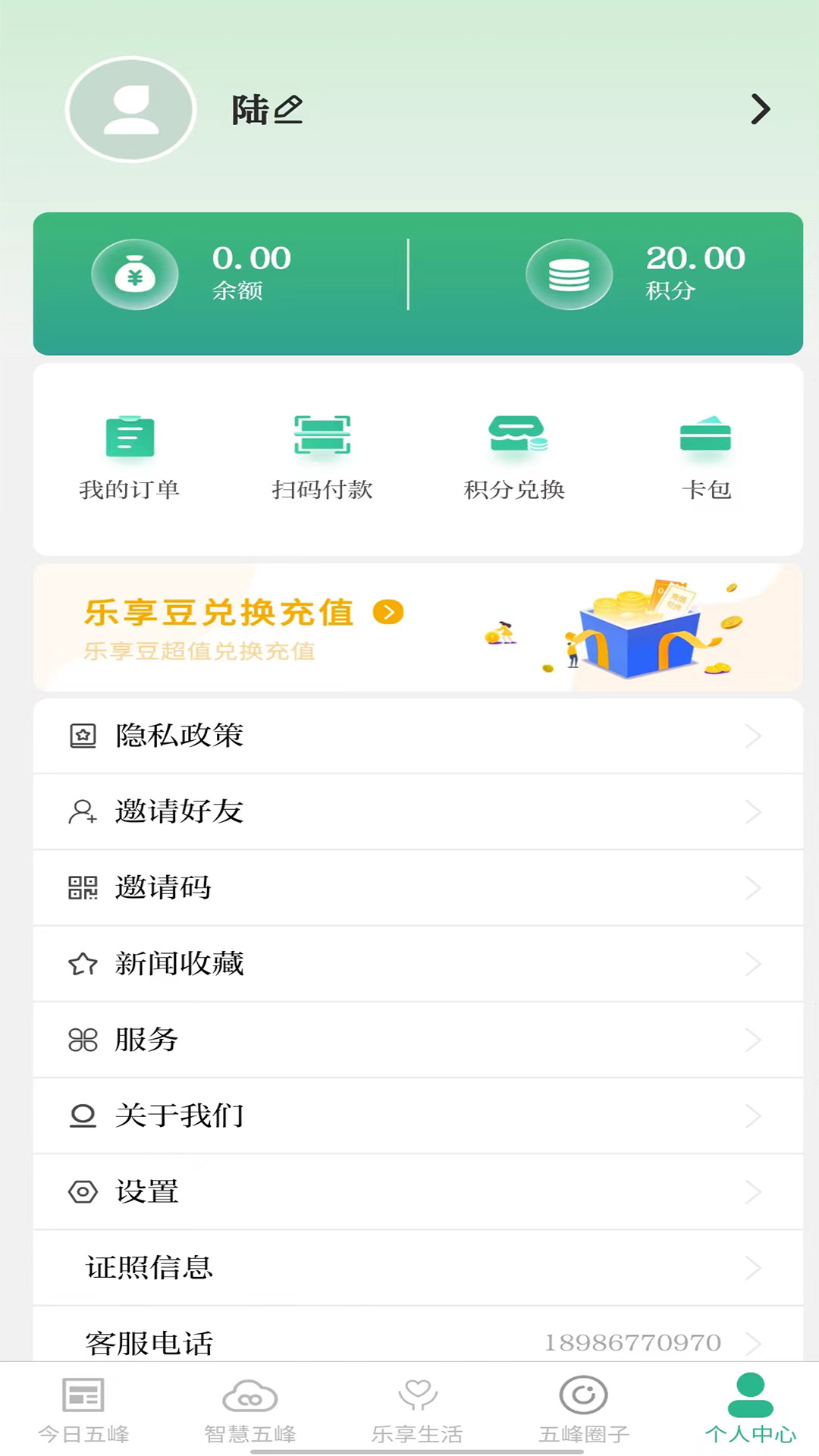Click the 邀请码 QR code icon

click(x=83, y=887)
